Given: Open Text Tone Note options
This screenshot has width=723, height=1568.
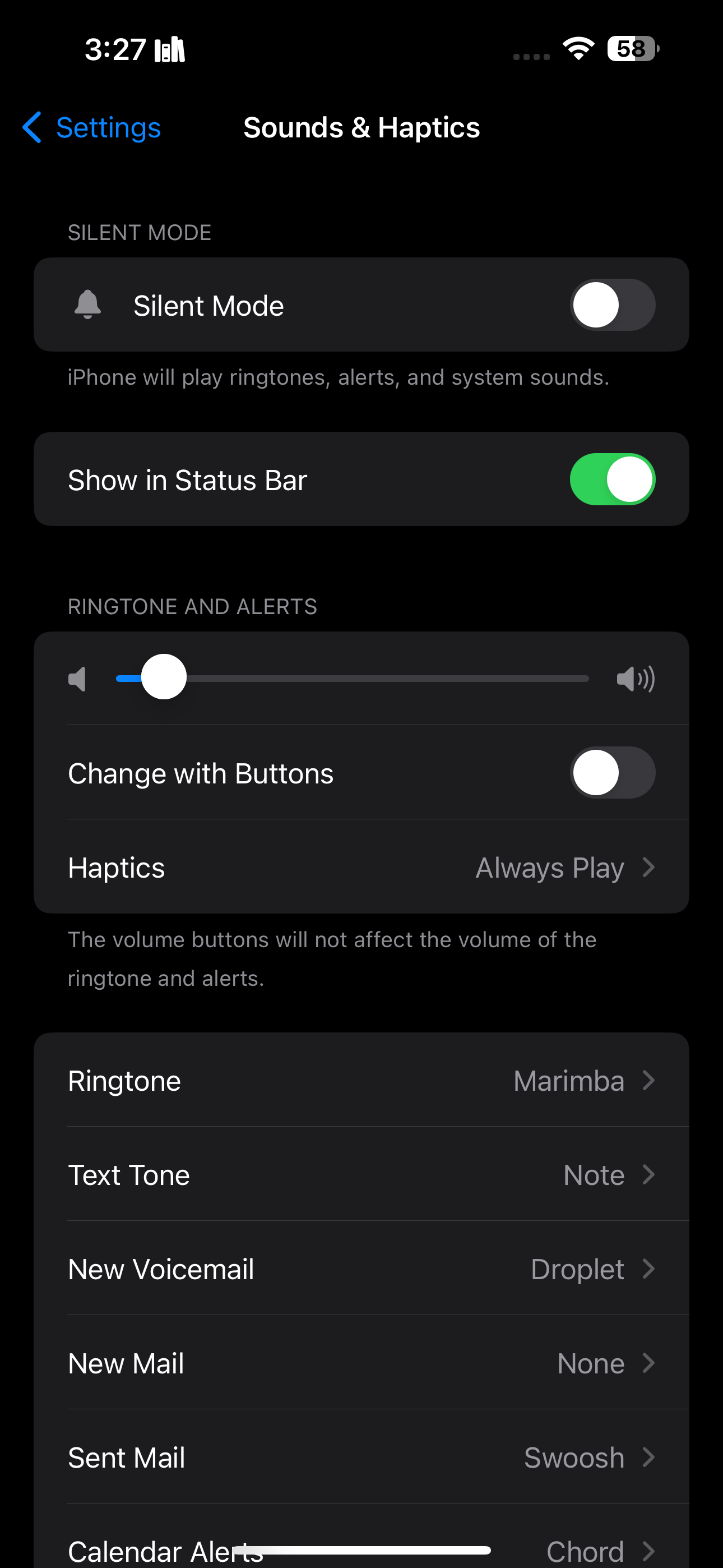Looking at the screenshot, I should 361,1174.
